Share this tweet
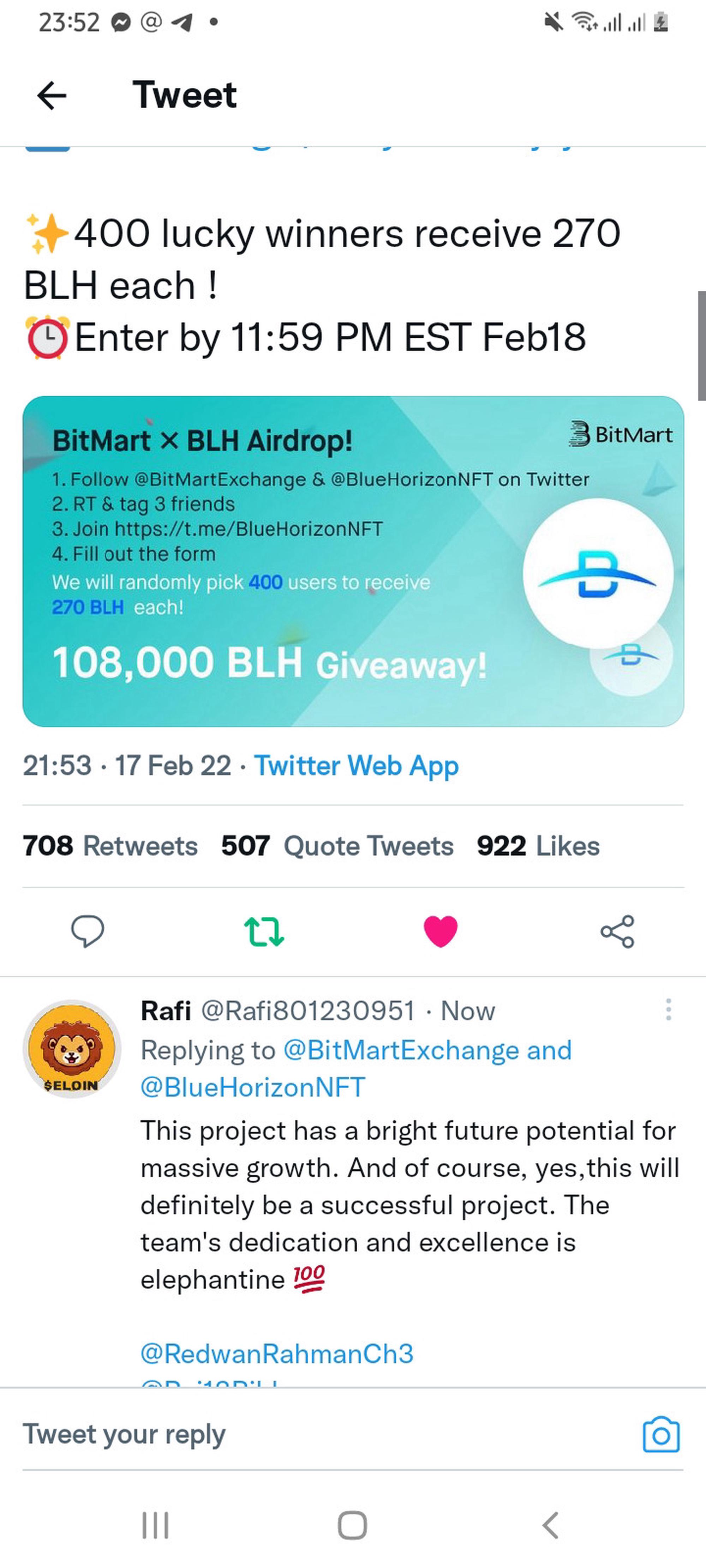Screen dimensions: 706x1568 click(617, 931)
